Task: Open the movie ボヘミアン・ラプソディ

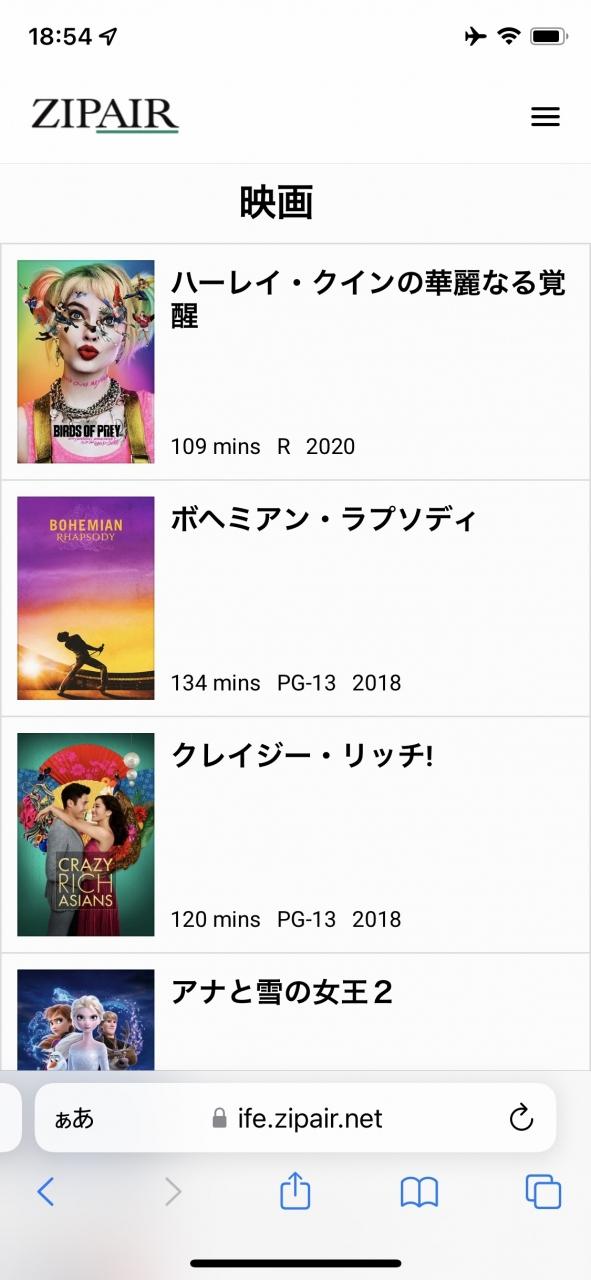Action: coord(295,598)
